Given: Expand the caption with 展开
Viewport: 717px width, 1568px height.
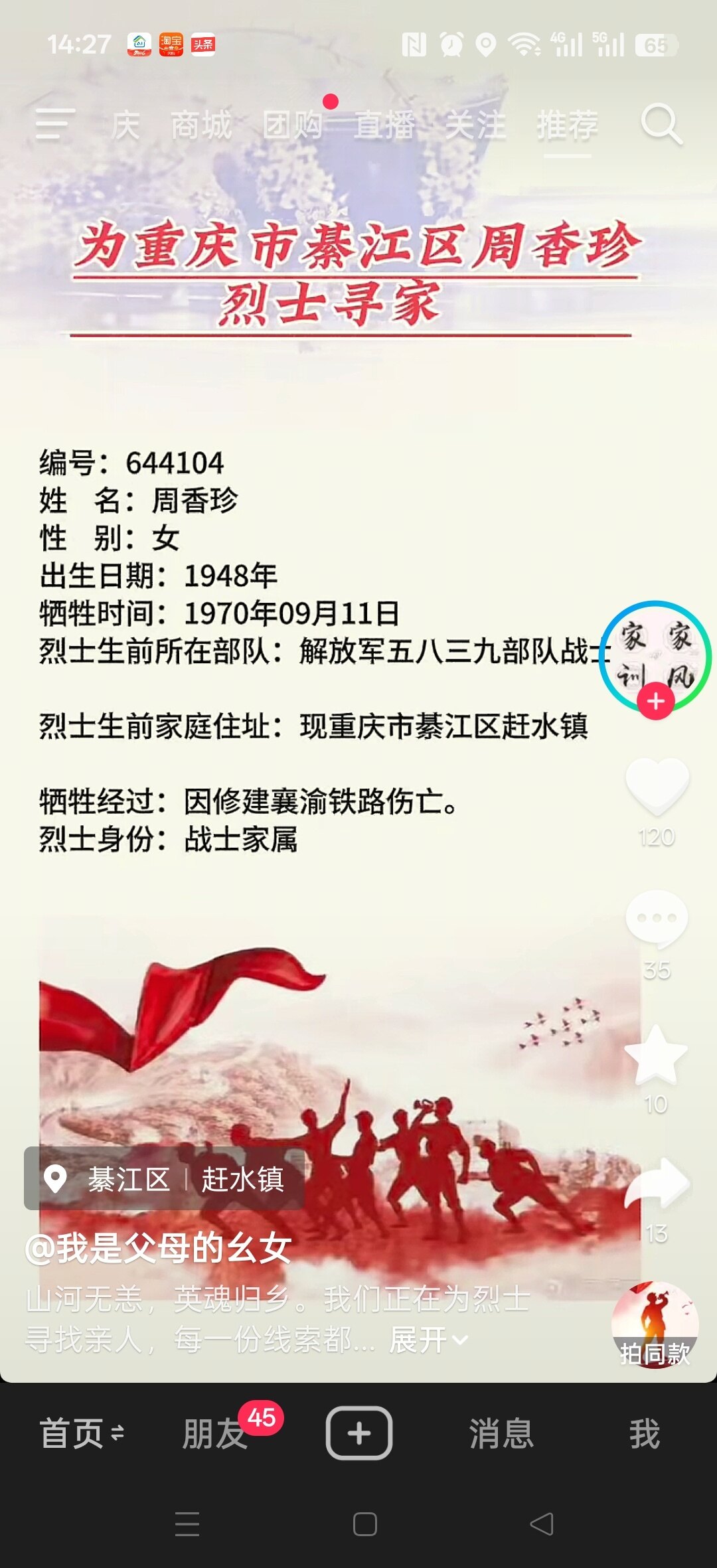Looking at the screenshot, I should pyautogui.click(x=428, y=1340).
